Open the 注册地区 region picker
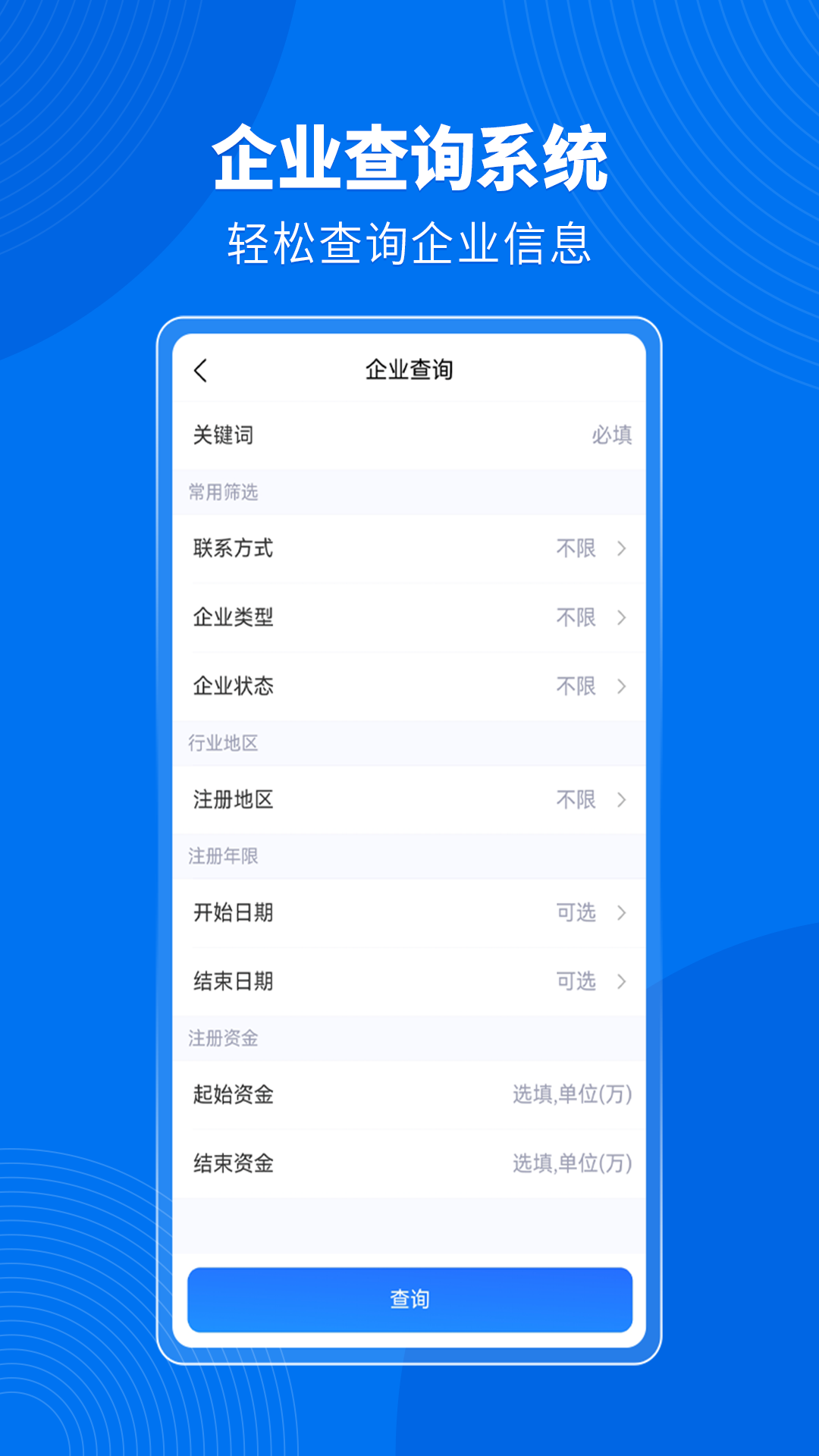Screen dimensions: 819x1456 (409, 800)
